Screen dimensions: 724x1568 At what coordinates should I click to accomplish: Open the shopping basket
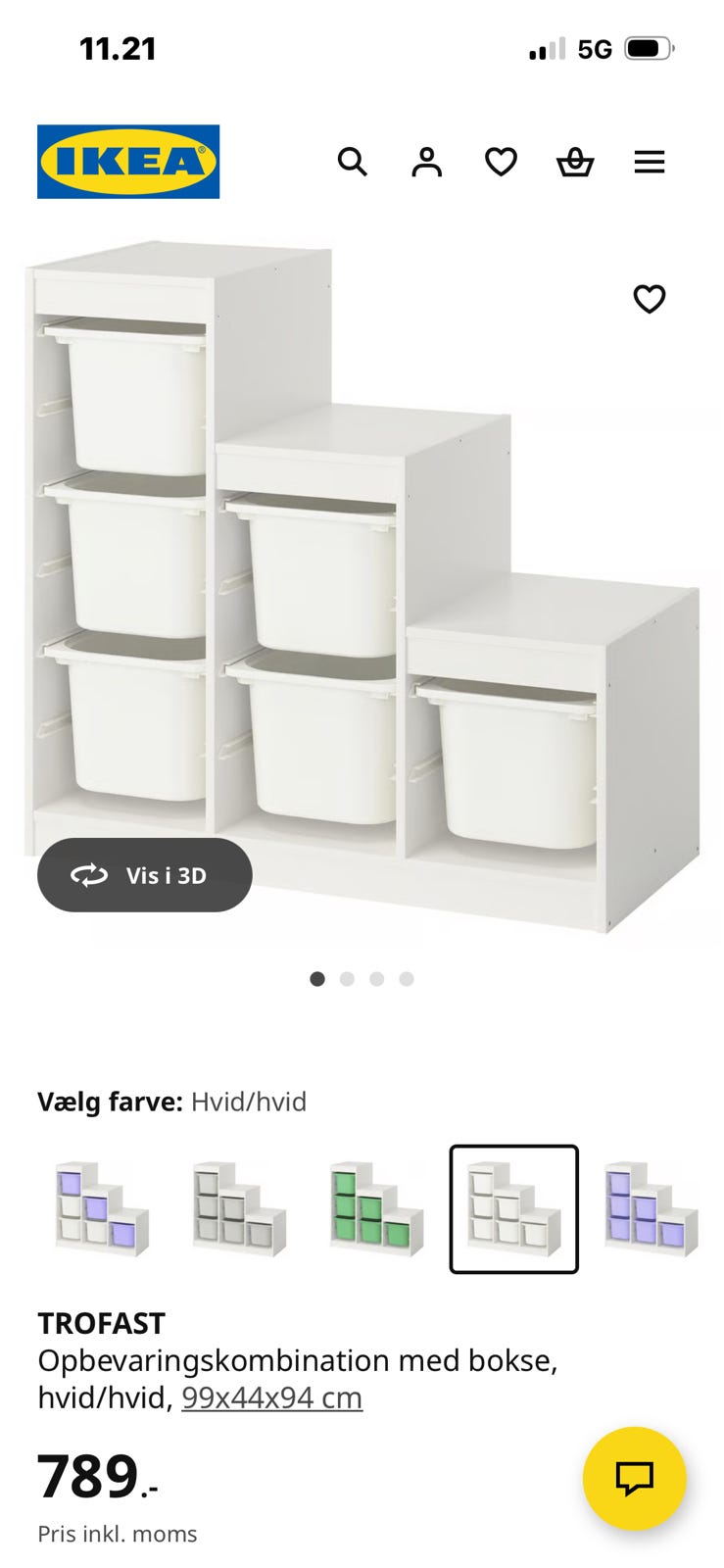[x=575, y=162]
